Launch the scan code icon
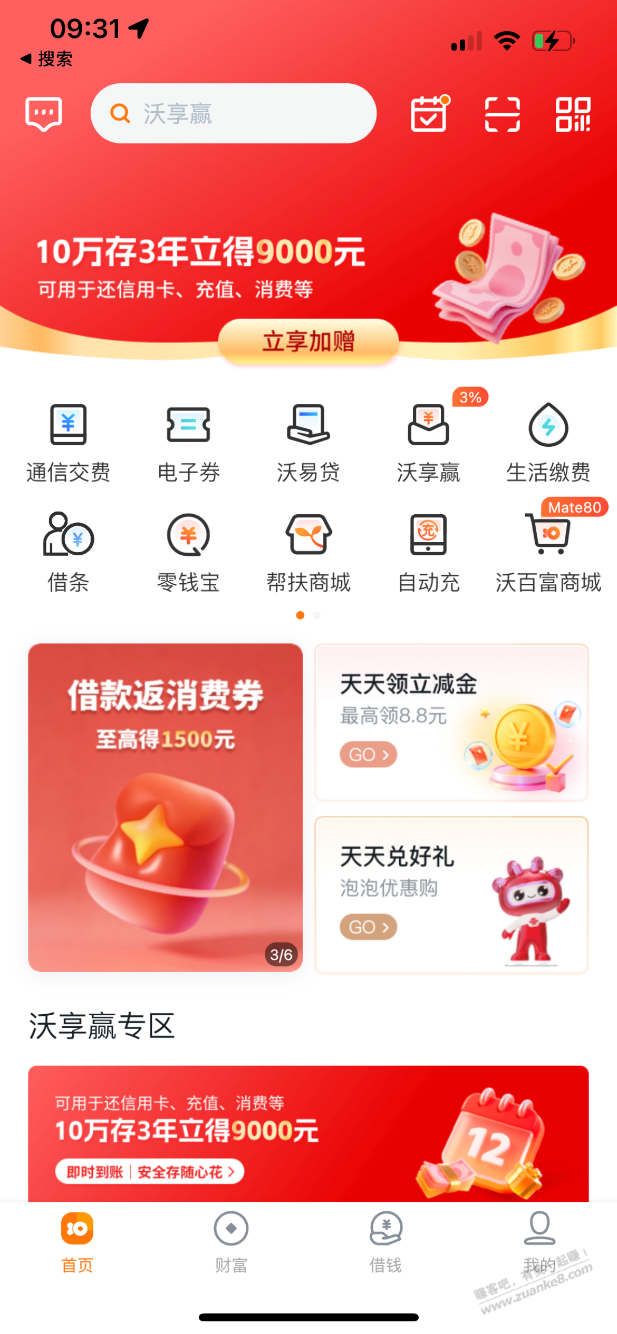 (x=502, y=114)
